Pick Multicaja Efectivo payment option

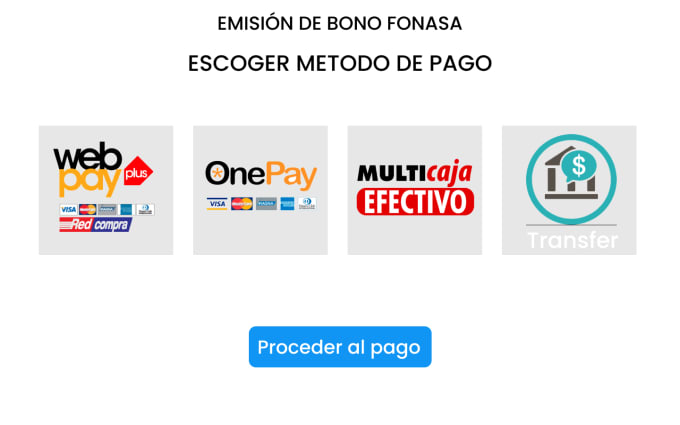pos(414,190)
